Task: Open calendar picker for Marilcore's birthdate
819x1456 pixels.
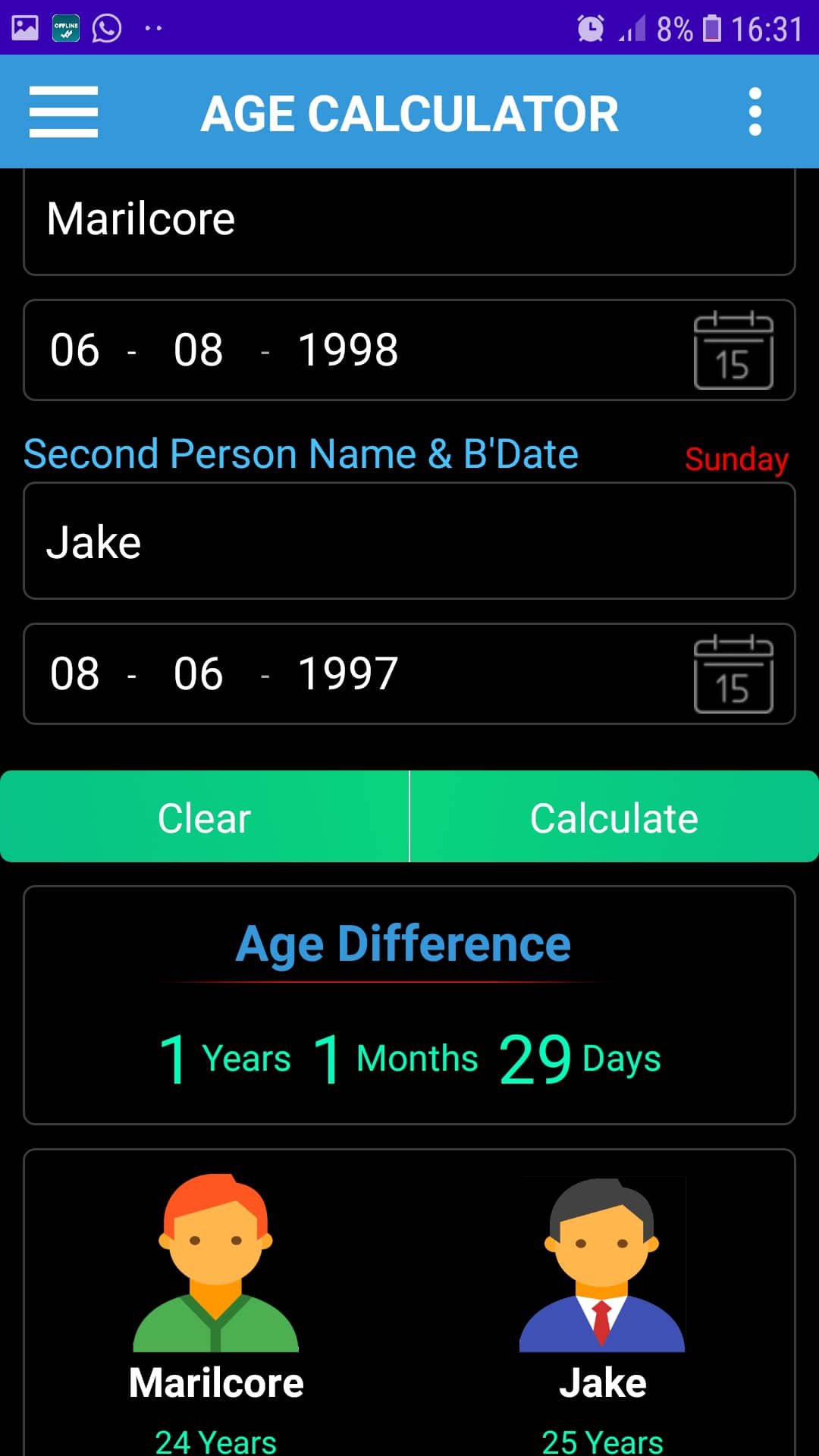Action: (733, 350)
